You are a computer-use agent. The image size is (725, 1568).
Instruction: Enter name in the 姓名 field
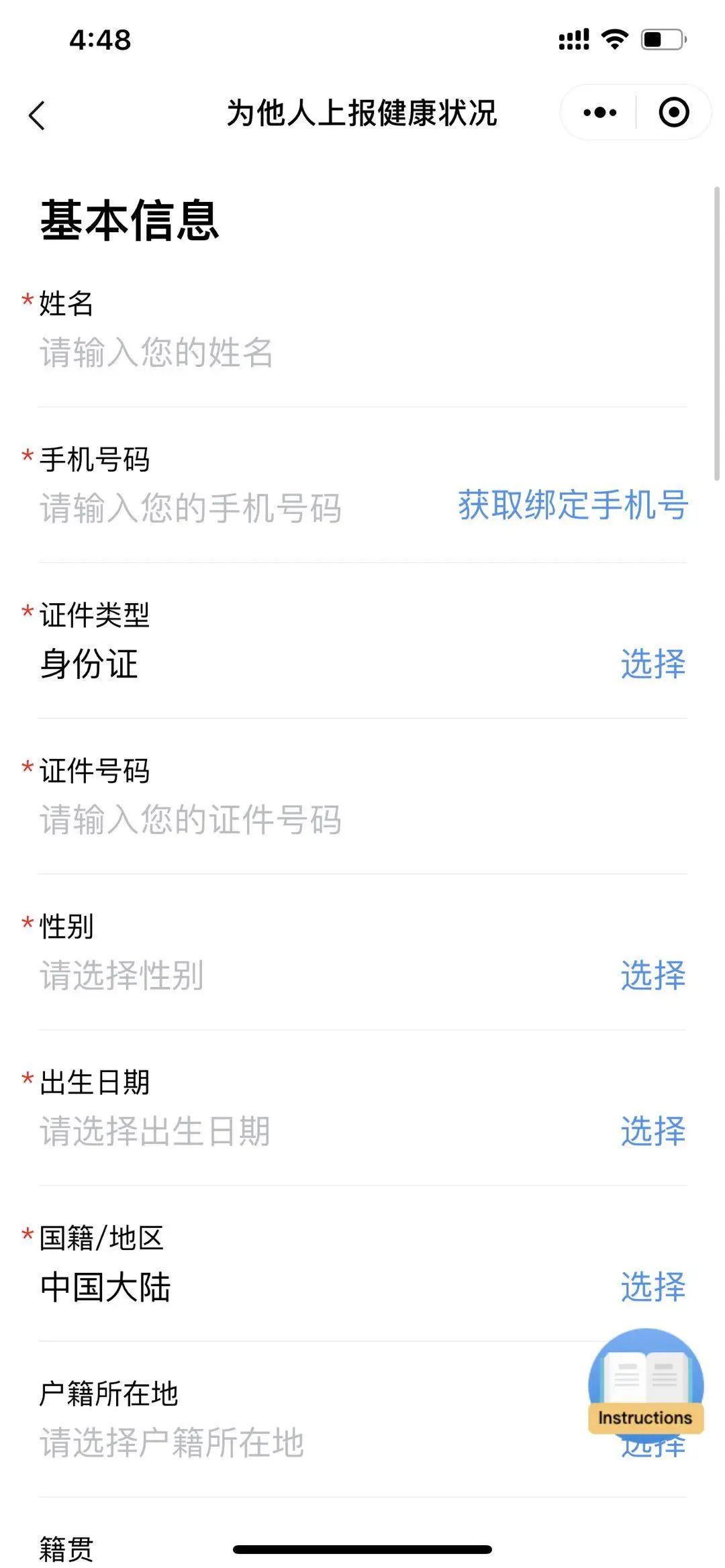tap(269, 353)
